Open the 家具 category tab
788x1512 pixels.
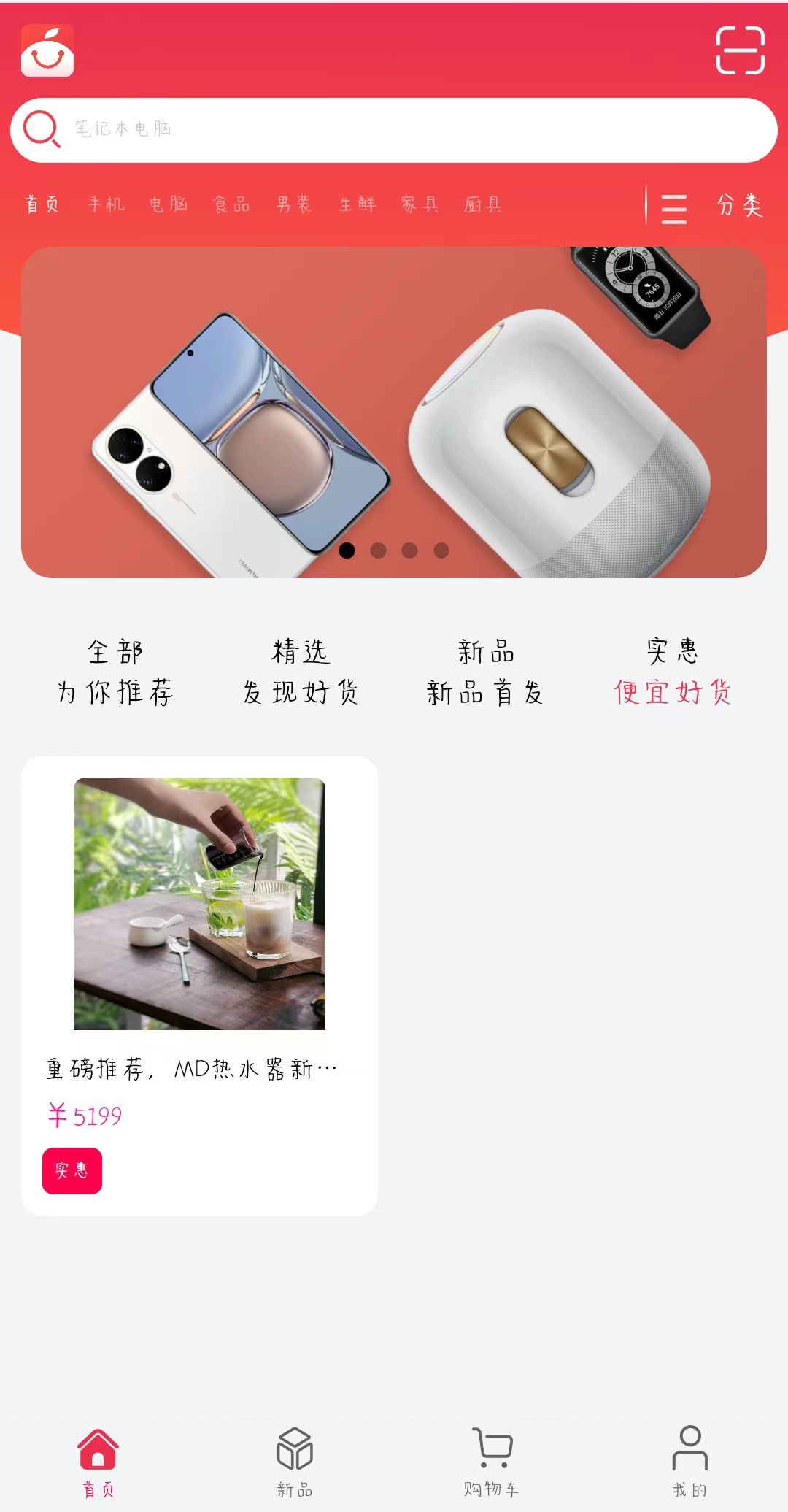point(420,204)
